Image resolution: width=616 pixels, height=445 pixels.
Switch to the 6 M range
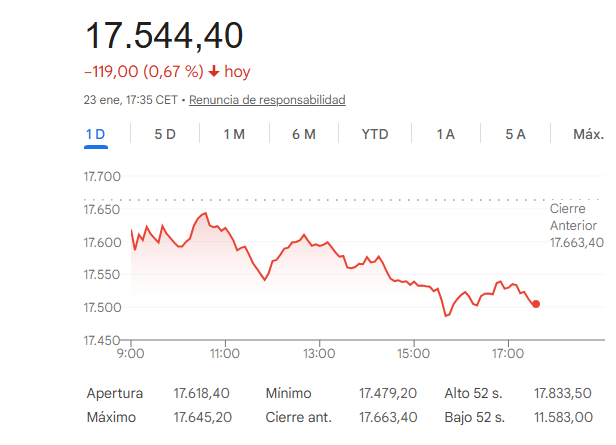(x=304, y=134)
